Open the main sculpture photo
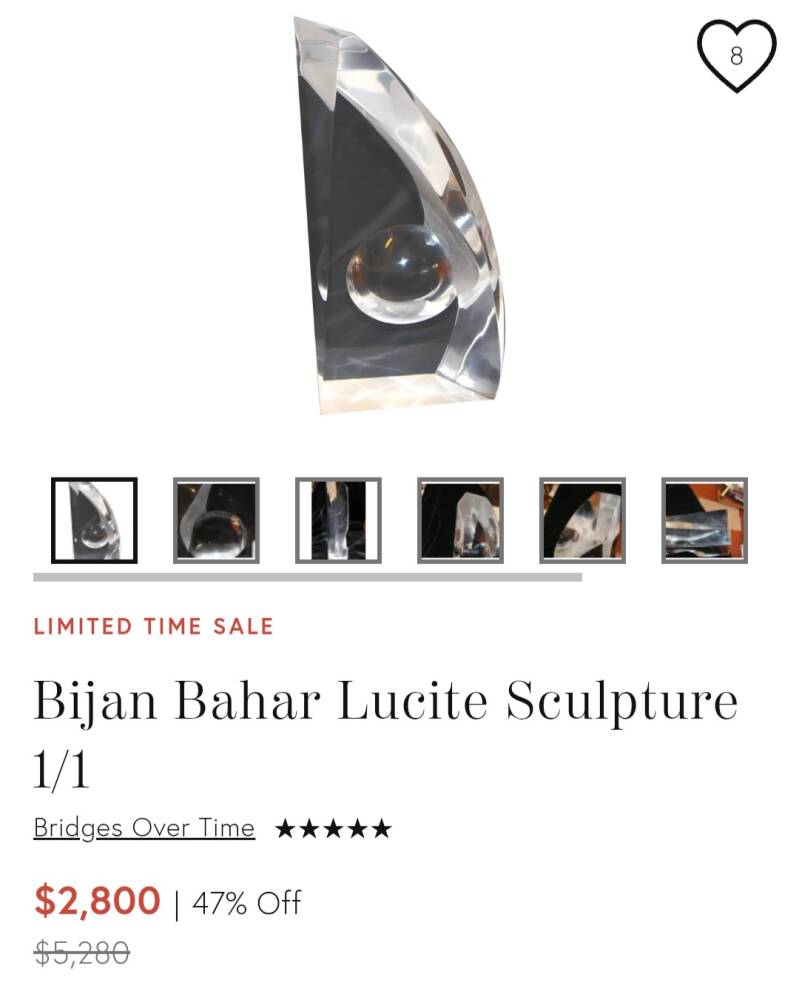The width and height of the screenshot is (799, 983). coord(400,215)
